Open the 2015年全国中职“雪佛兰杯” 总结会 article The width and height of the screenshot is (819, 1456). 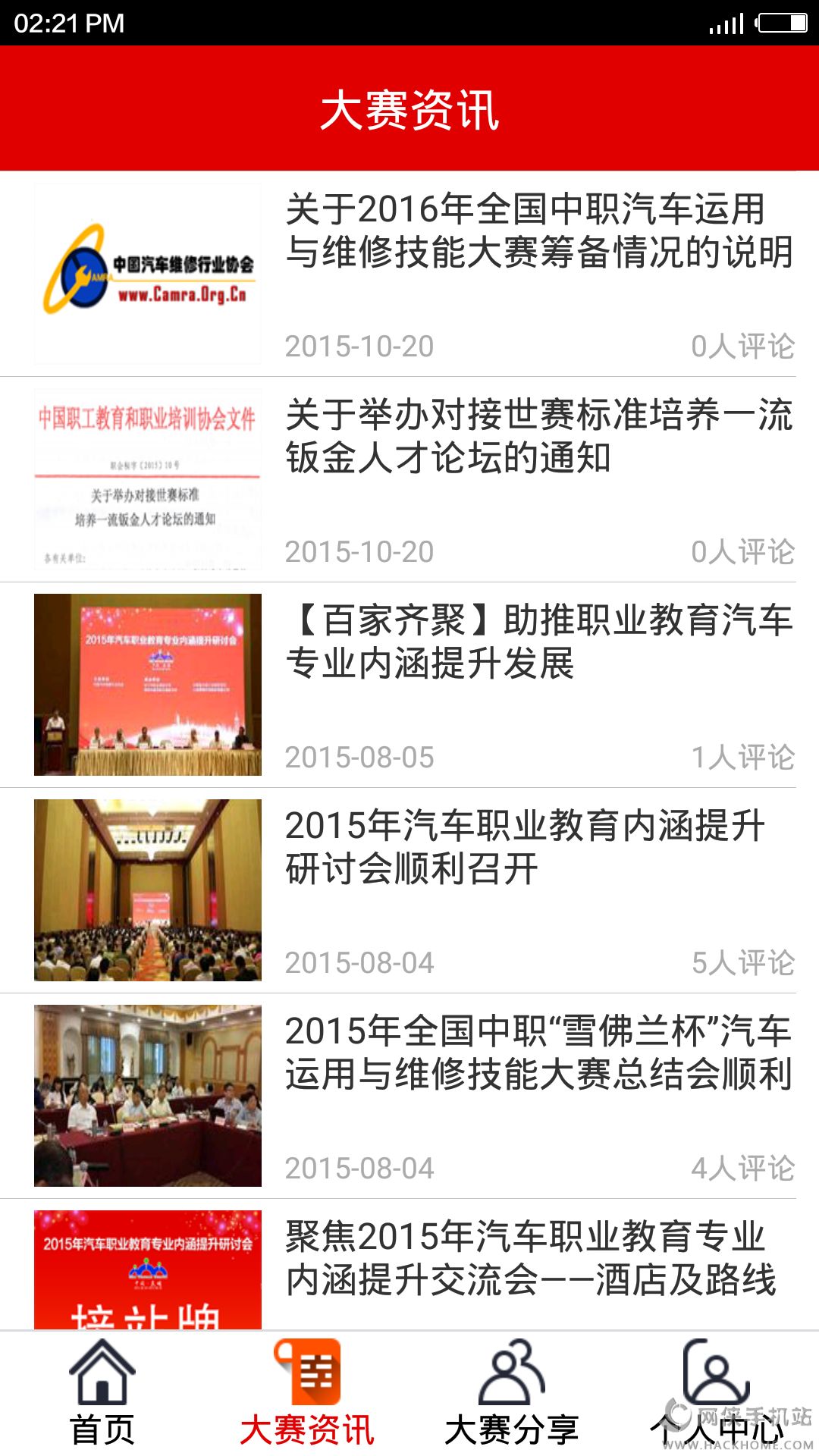point(538,1053)
